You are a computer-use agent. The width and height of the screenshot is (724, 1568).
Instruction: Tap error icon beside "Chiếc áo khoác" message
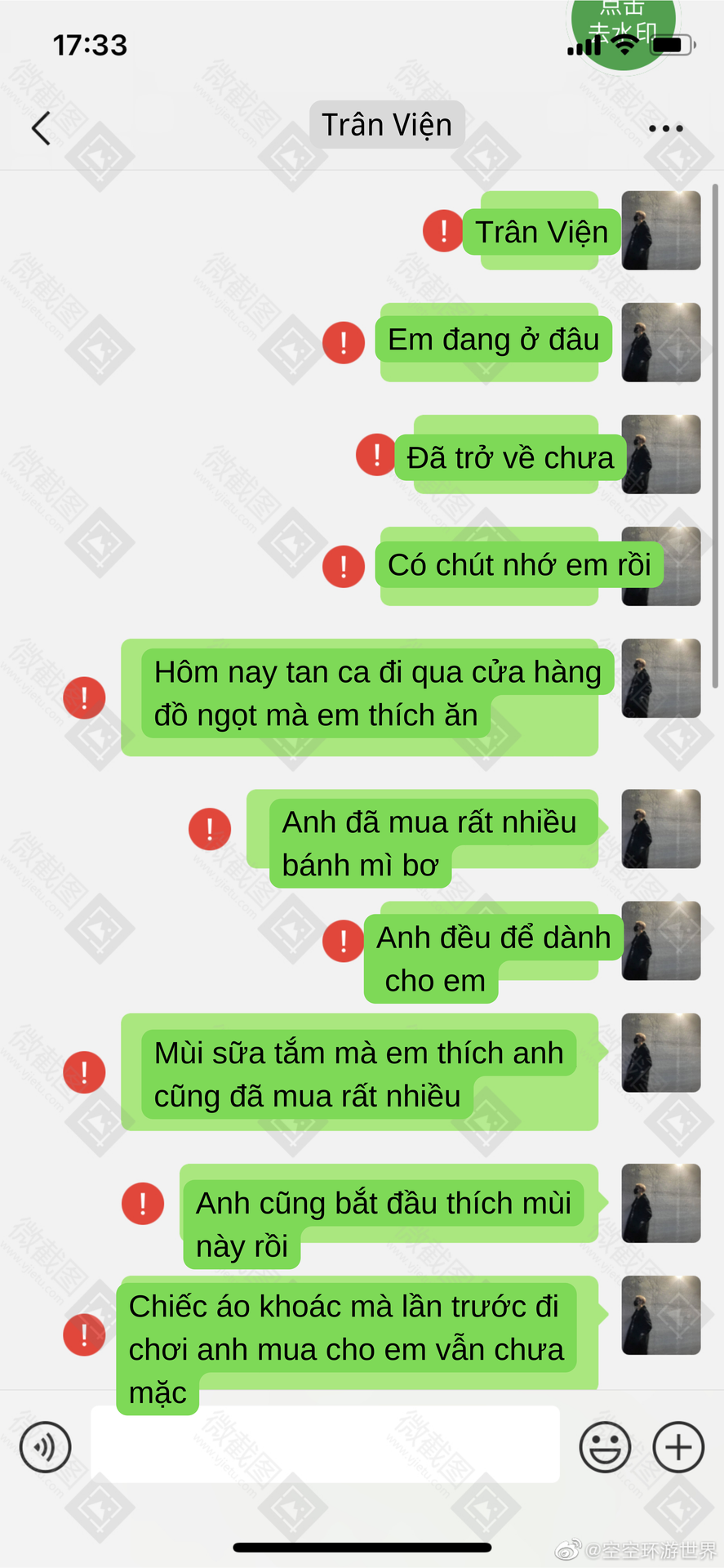pyautogui.click(x=84, y=1335)
